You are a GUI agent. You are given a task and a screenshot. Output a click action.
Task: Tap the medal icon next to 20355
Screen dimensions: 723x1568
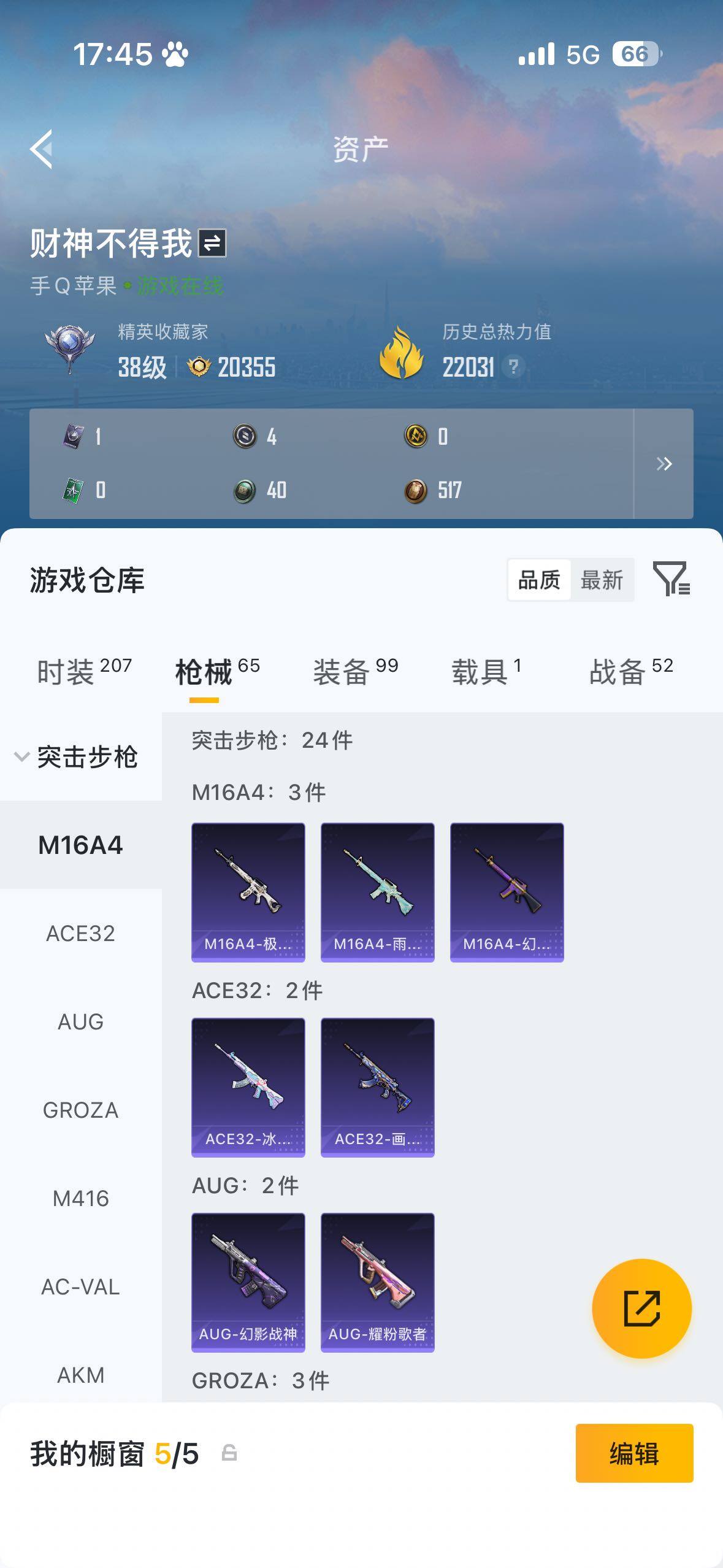(x=200, y=367)
